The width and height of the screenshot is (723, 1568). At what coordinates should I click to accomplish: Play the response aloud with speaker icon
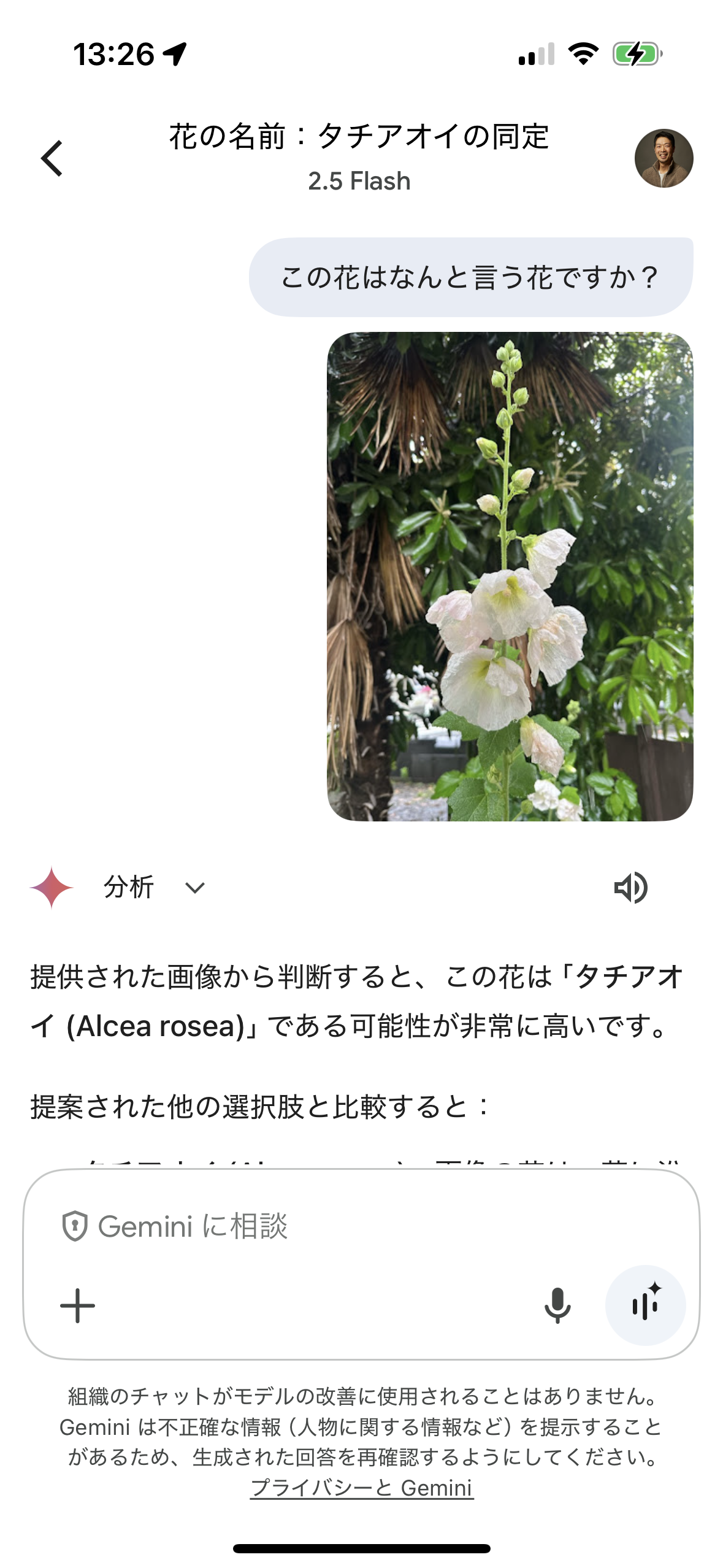631,888
